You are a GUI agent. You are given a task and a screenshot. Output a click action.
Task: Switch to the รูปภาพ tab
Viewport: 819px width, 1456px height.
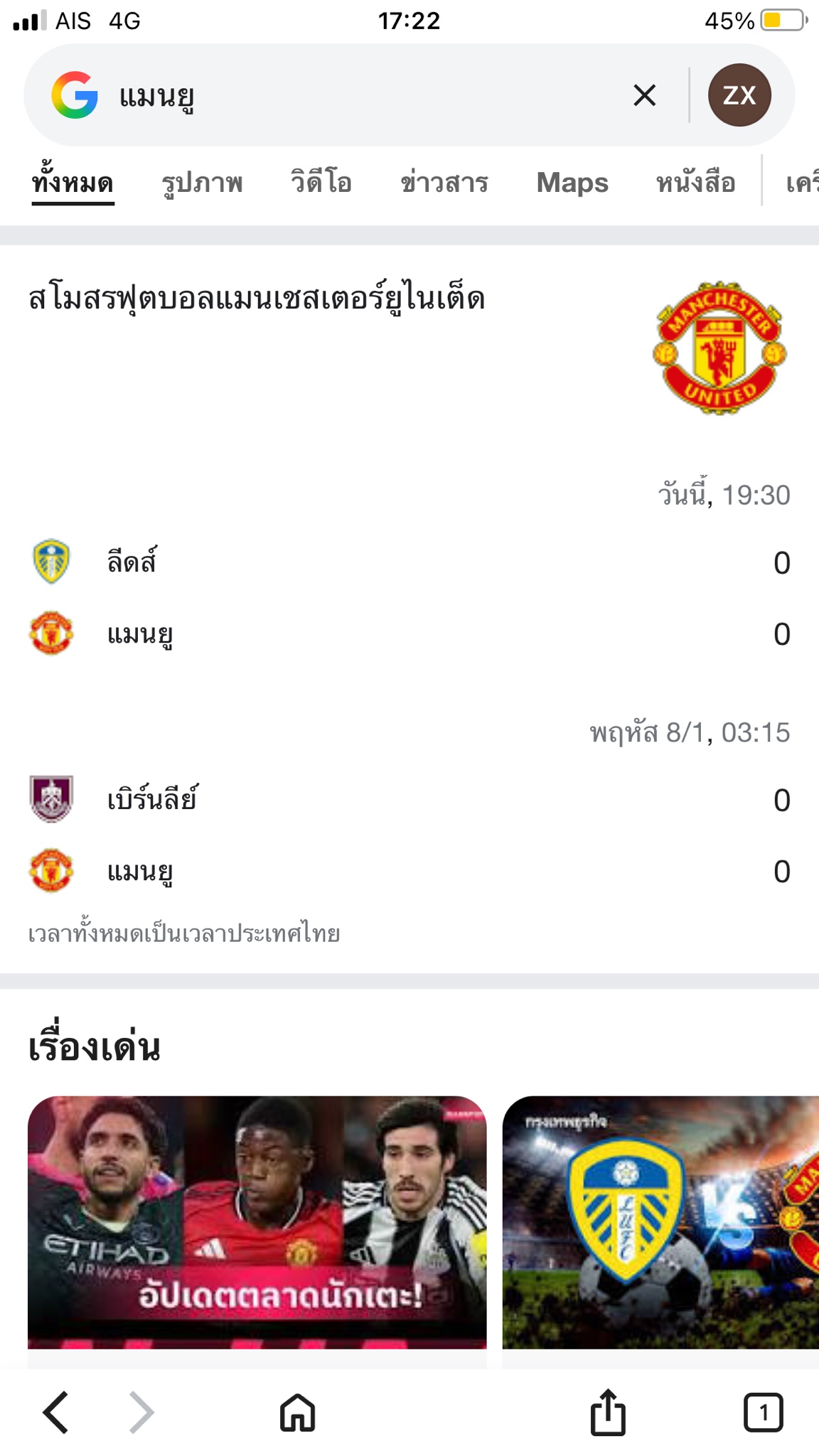click(x=202, y=183)
